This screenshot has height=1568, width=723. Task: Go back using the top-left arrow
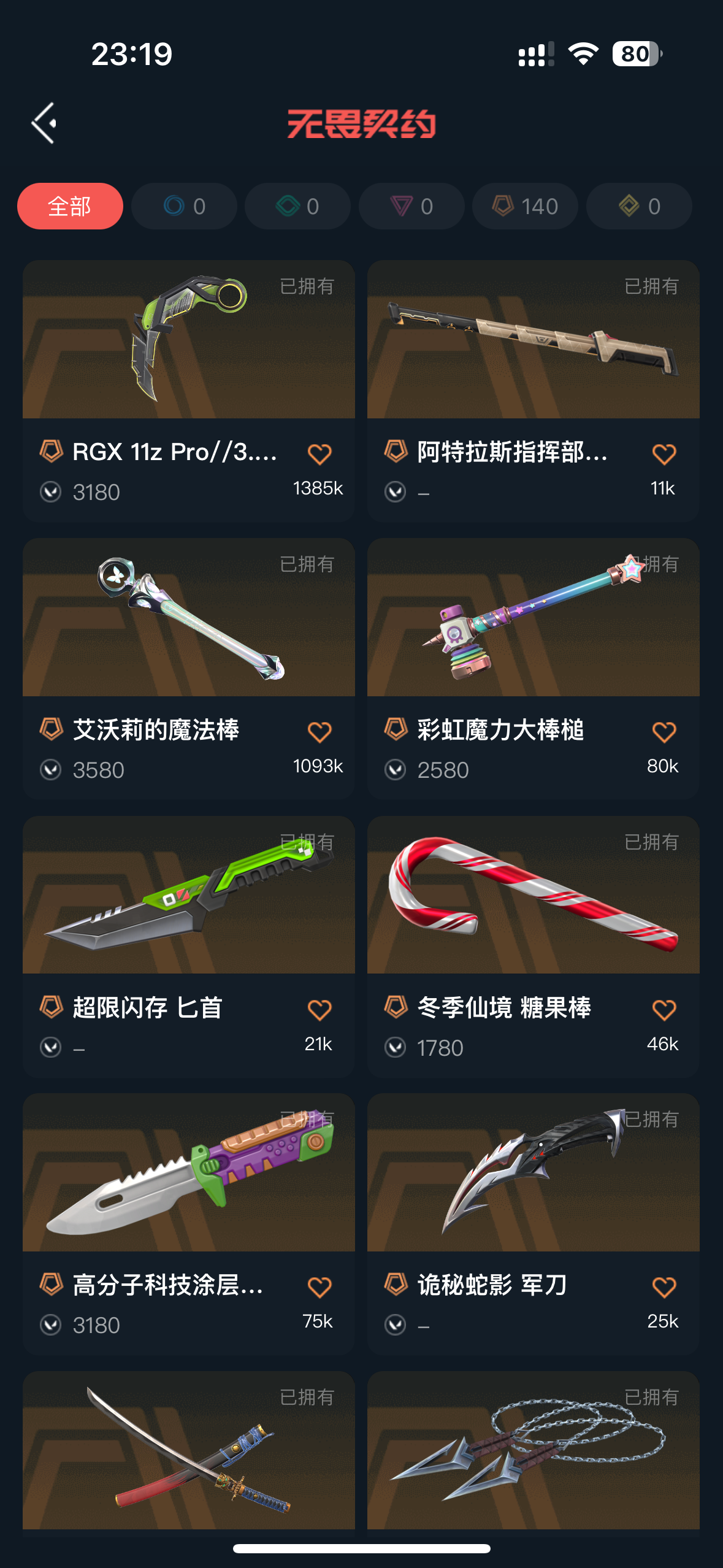tap(44, 123)
